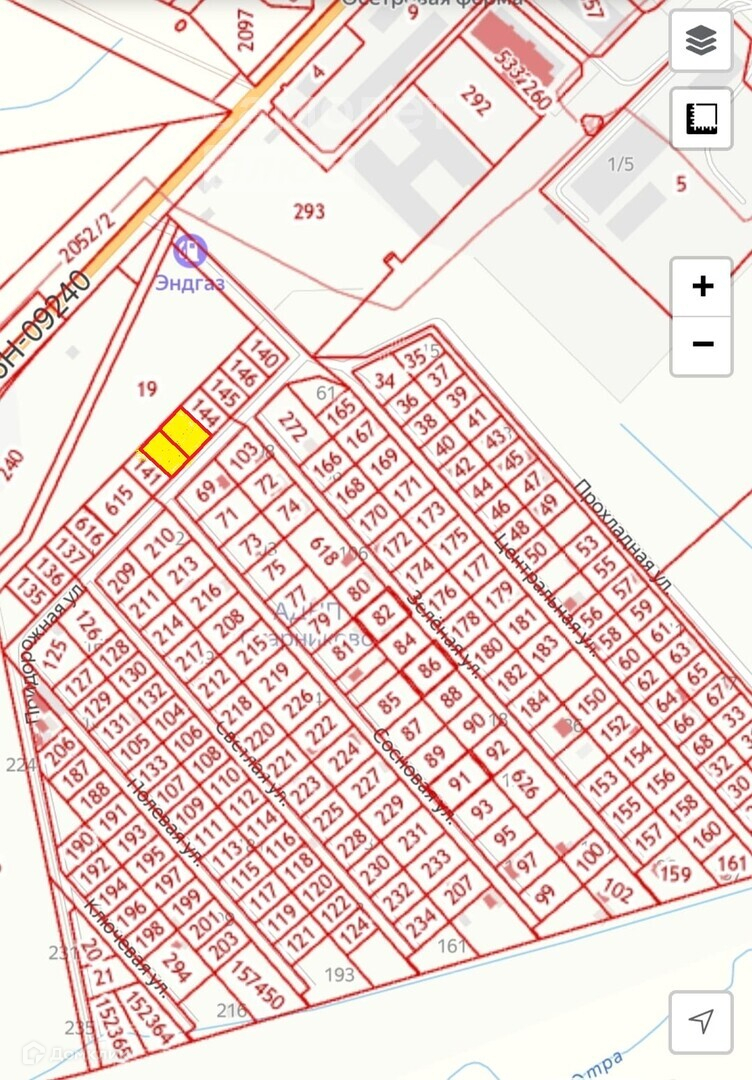Center map on my location arrow

(701, 1021)
